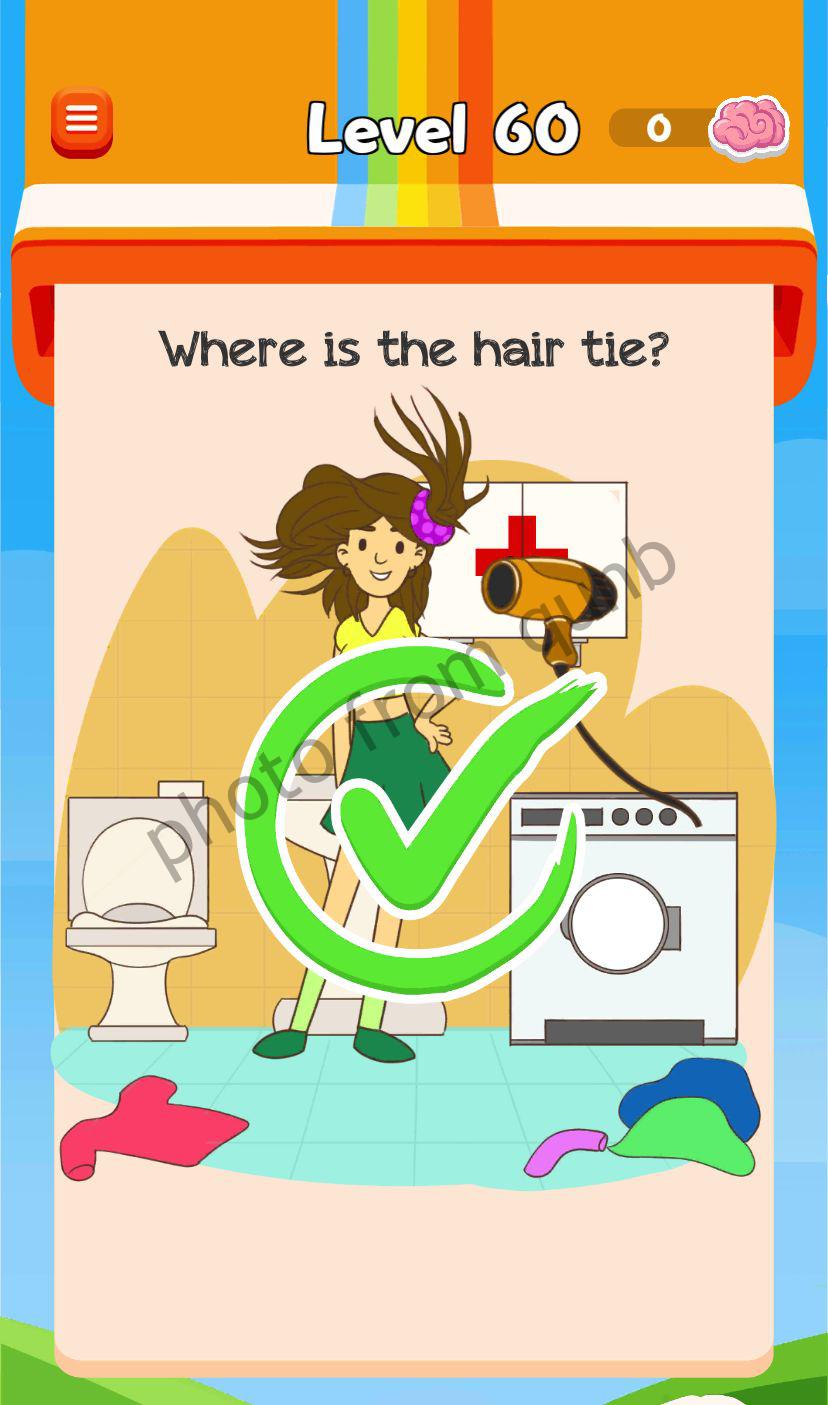
Task: Tap the pink brain hints icon
Action: (x=748, y=128)
